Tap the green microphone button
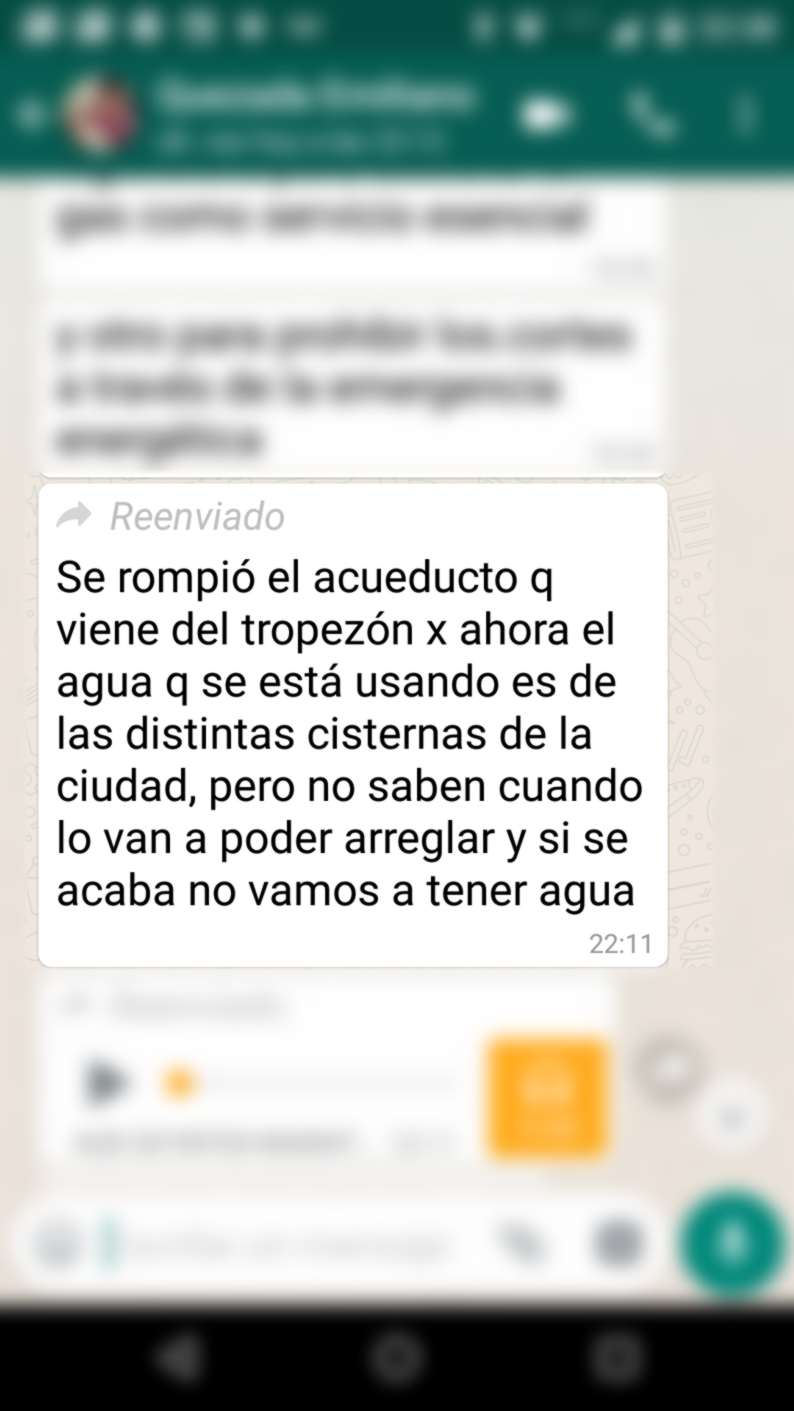 (x=733, y=1243)
